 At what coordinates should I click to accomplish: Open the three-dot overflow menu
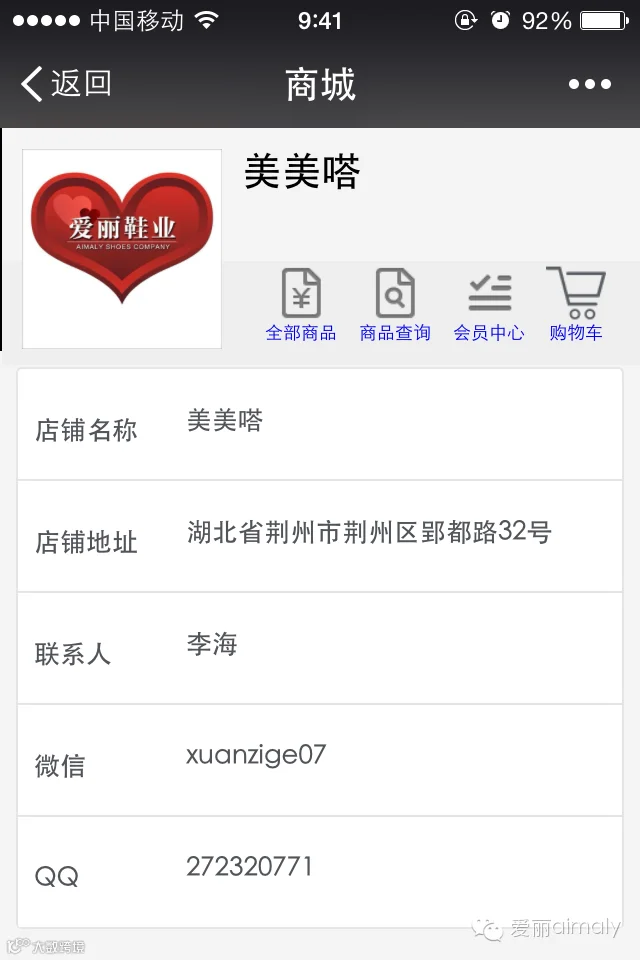[x=589, y=84]
